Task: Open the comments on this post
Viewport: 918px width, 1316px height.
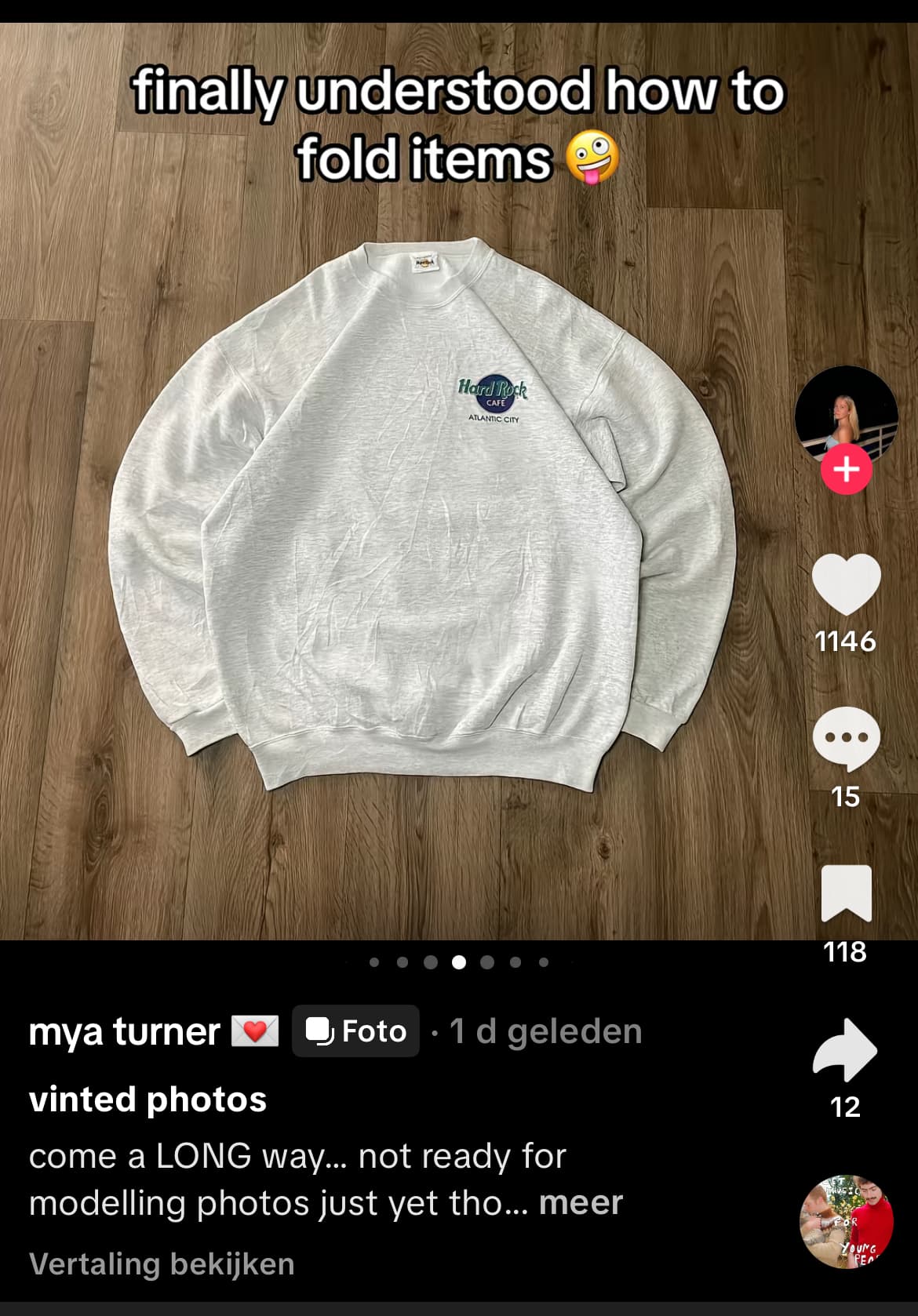Action: [x=846, y=739]
